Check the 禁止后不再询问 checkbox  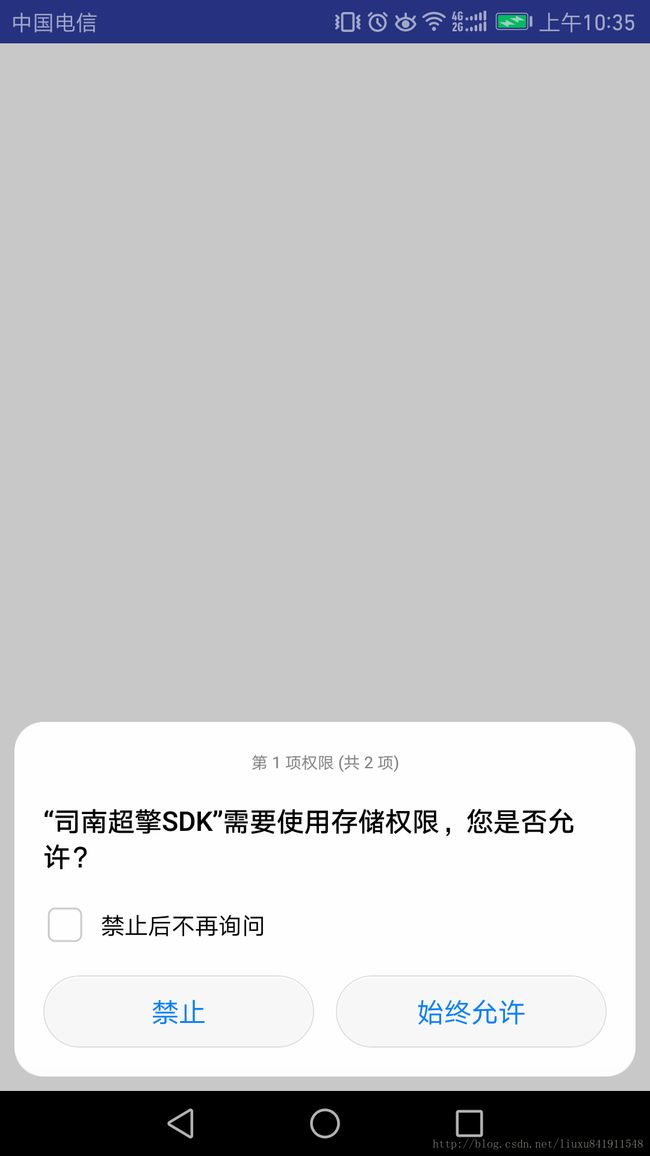65,925
